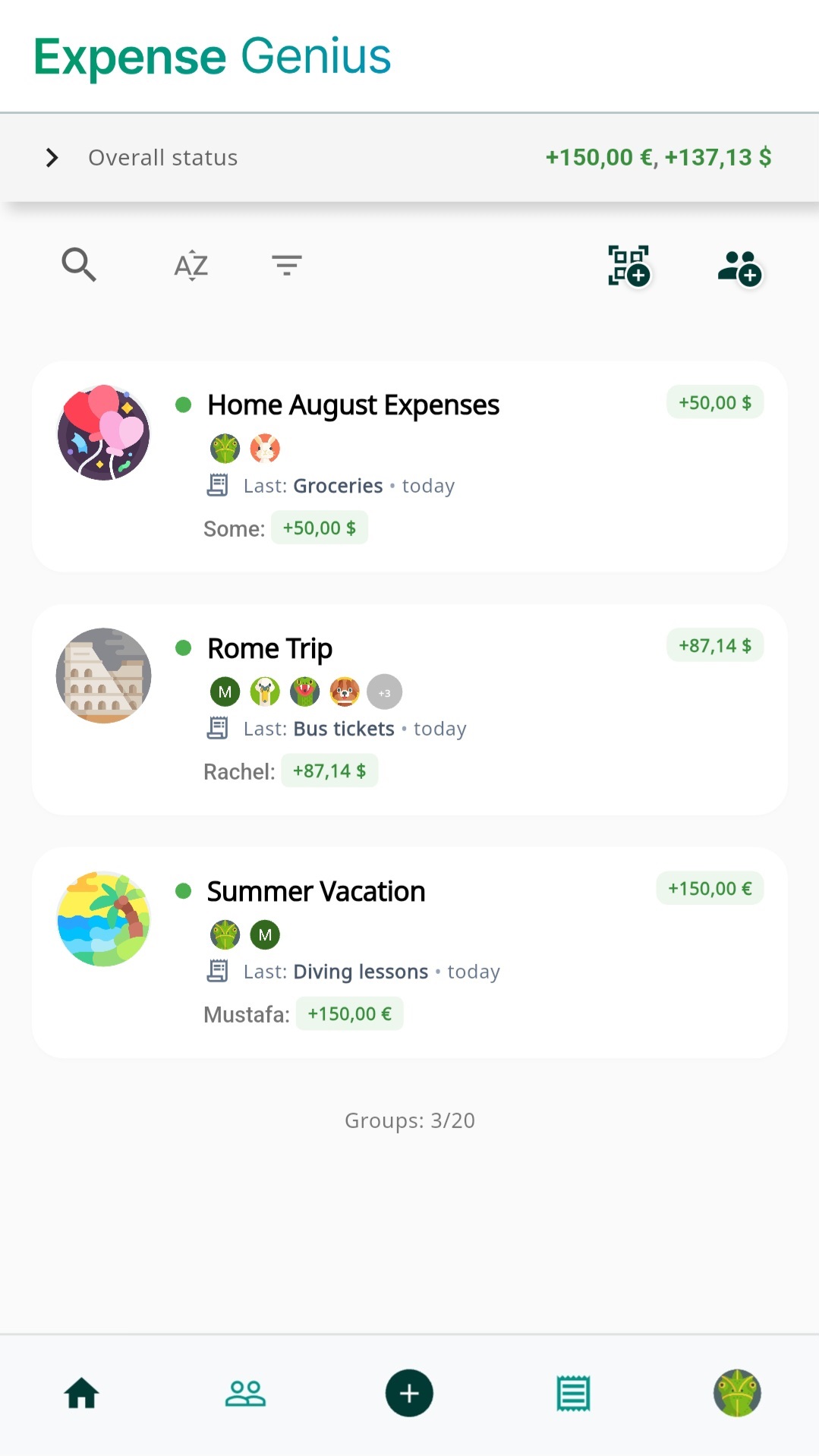Tap the QR code scan-to-add icon
Viewport: 819px width, 1456px height.
point(628,267)
